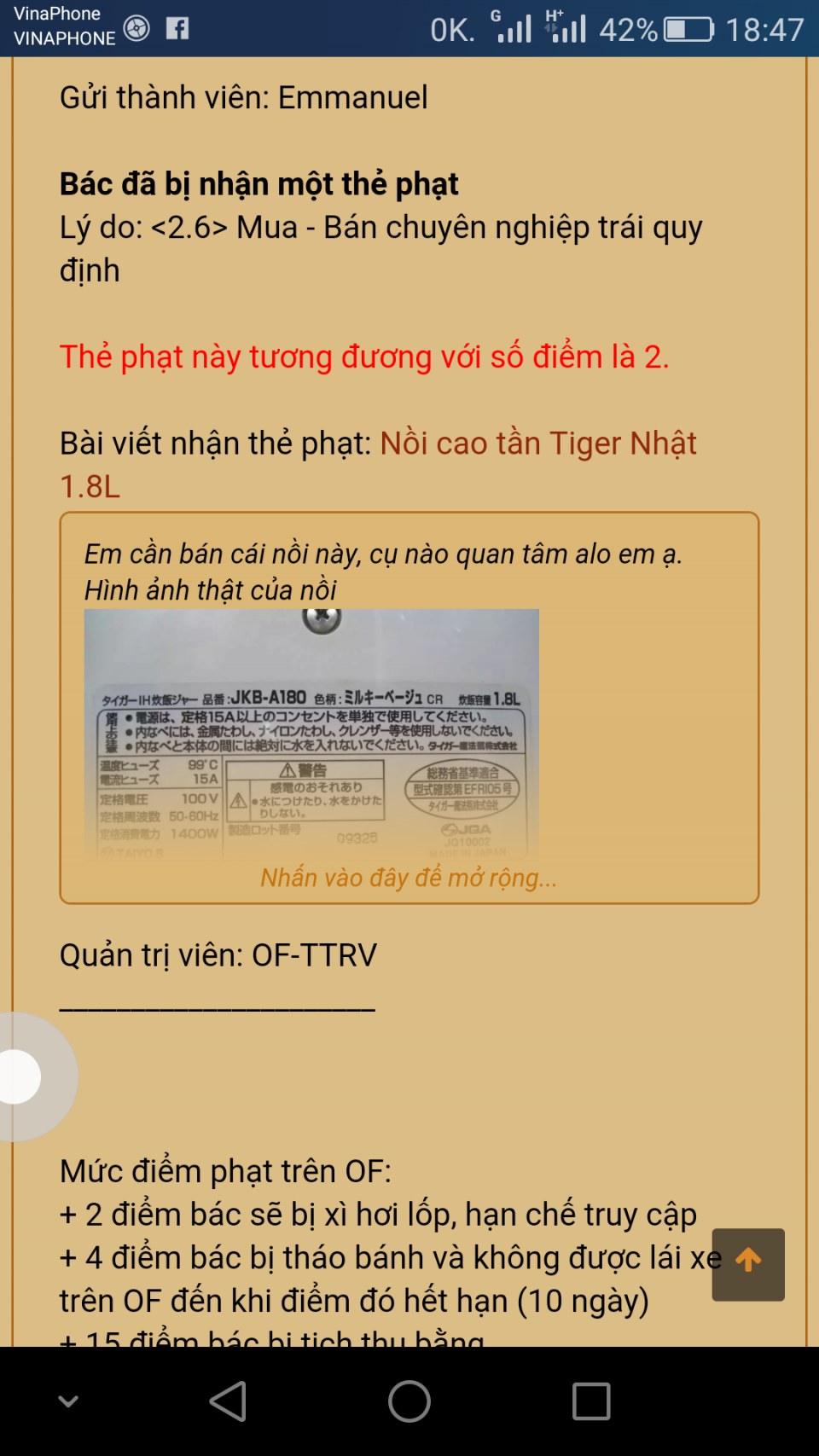
Task: Go to the home screen
Action: [x=409, y=1401]
